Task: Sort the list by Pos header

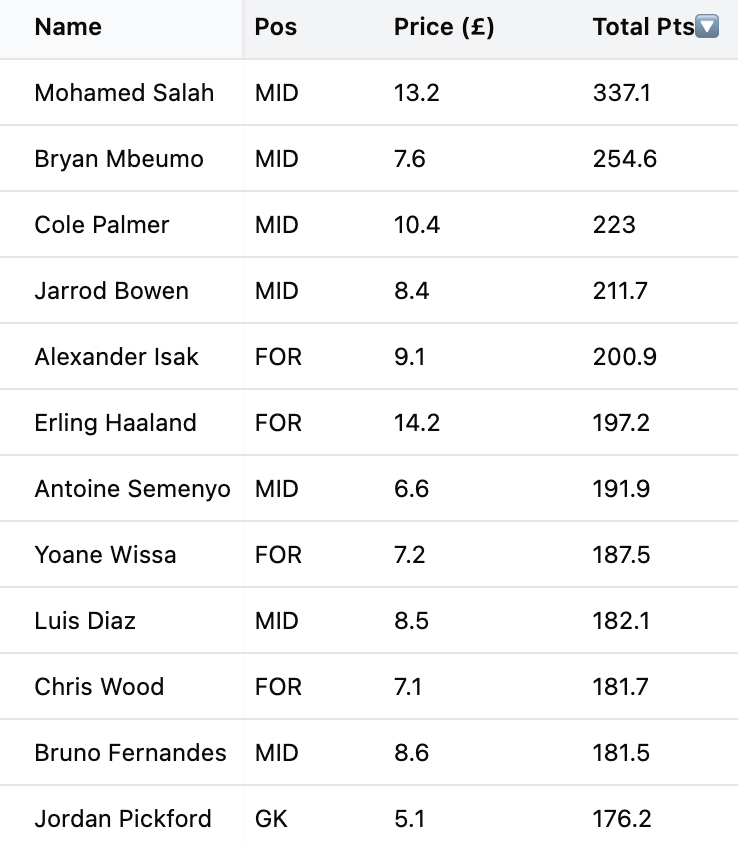Action: [x=276, y=27]
